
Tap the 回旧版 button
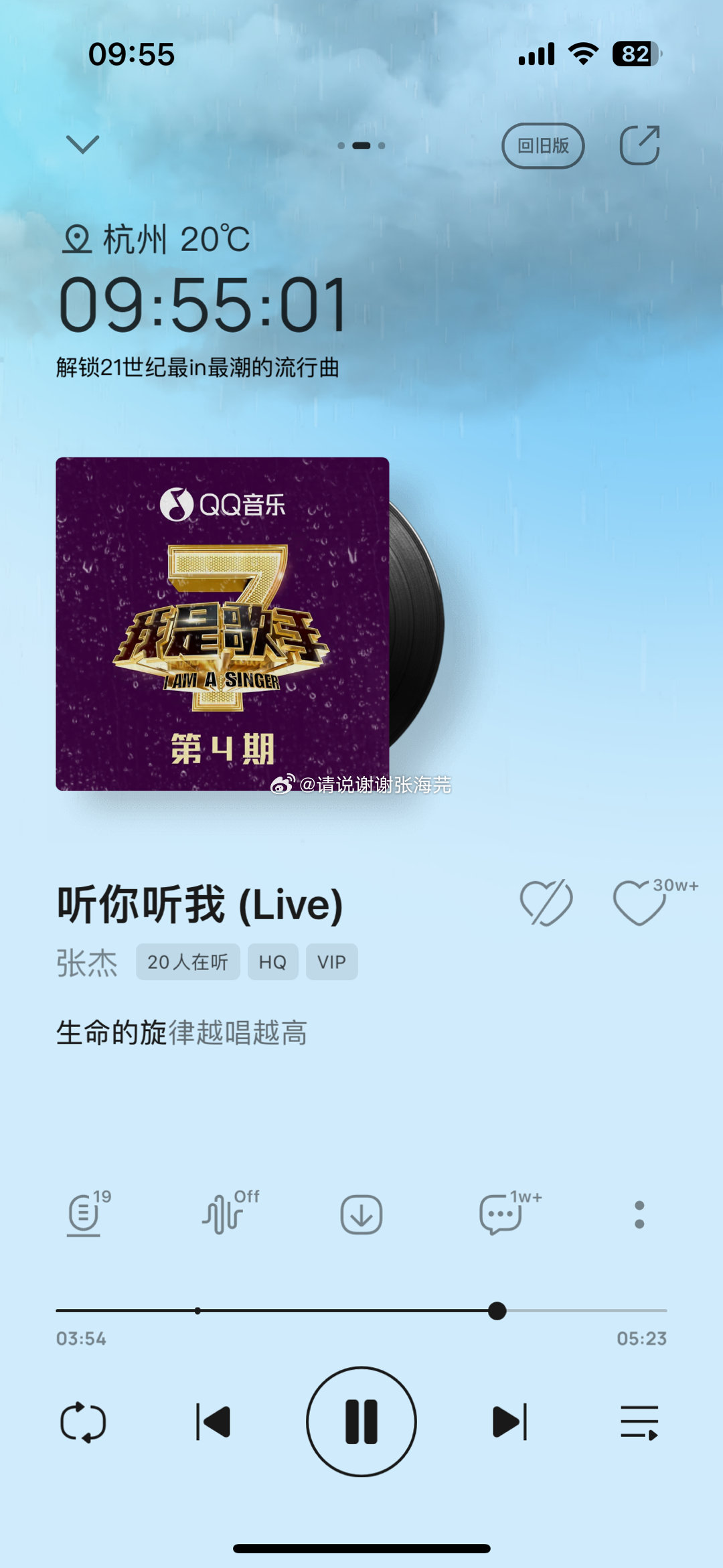543,145
